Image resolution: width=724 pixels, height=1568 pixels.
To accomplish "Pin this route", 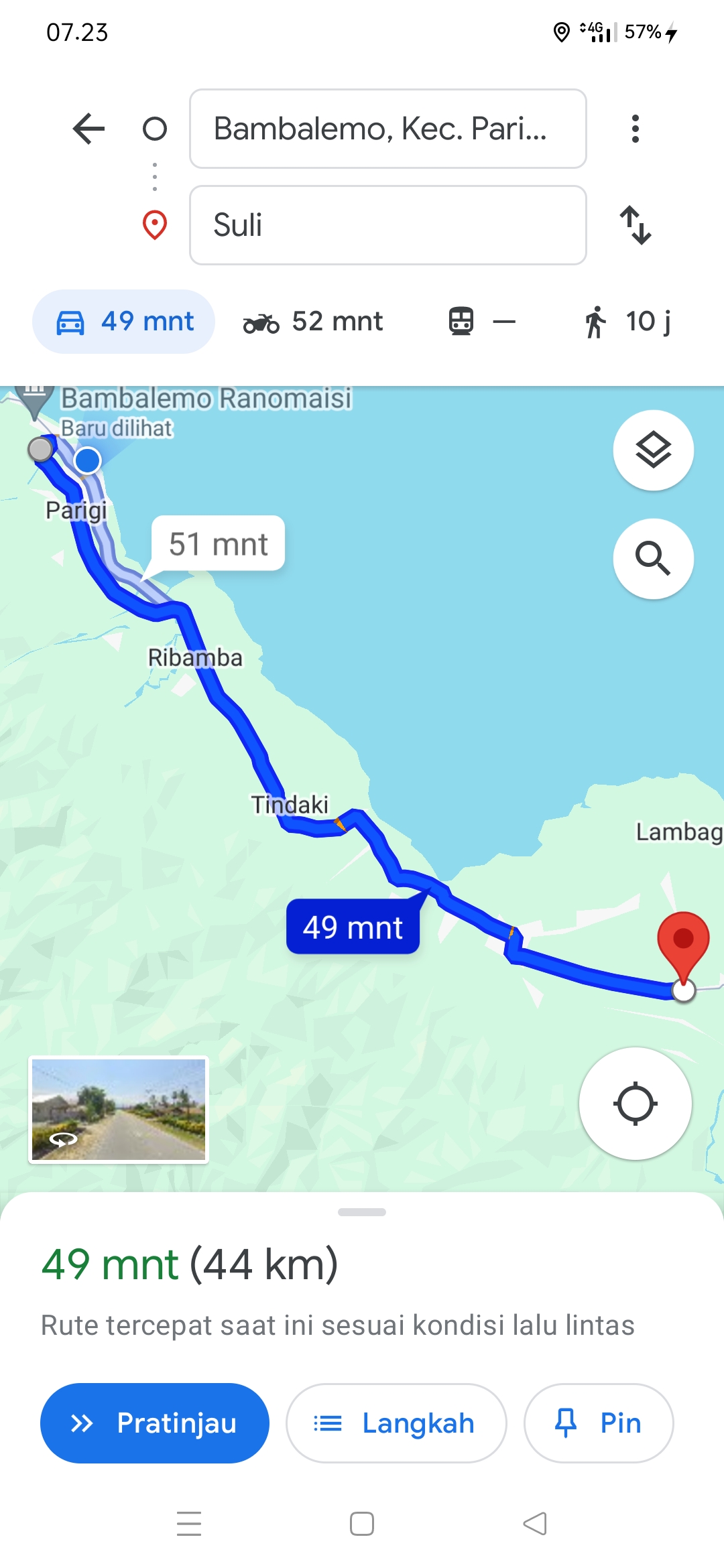I will tap(599, 1423).
